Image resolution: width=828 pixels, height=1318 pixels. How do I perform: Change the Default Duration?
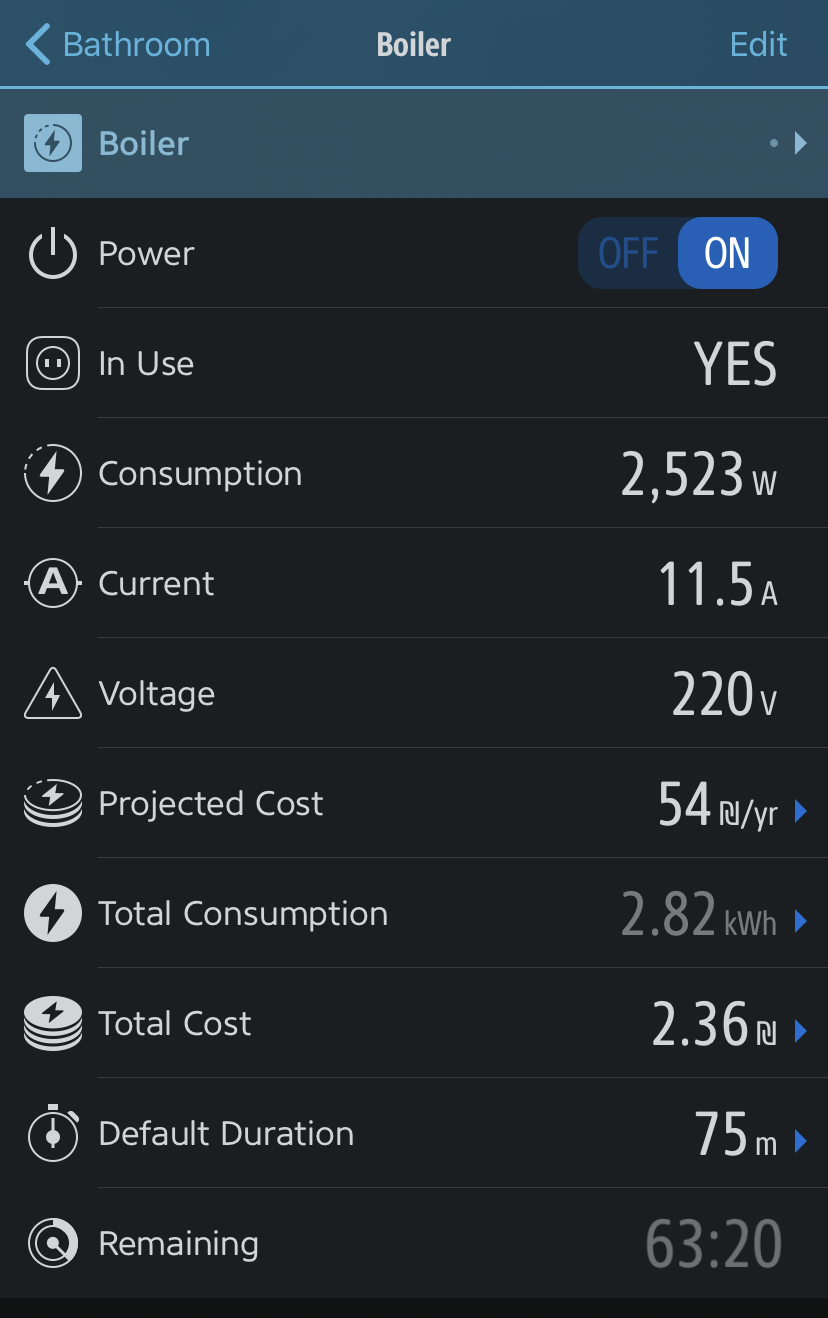(x=414, y=1133)
